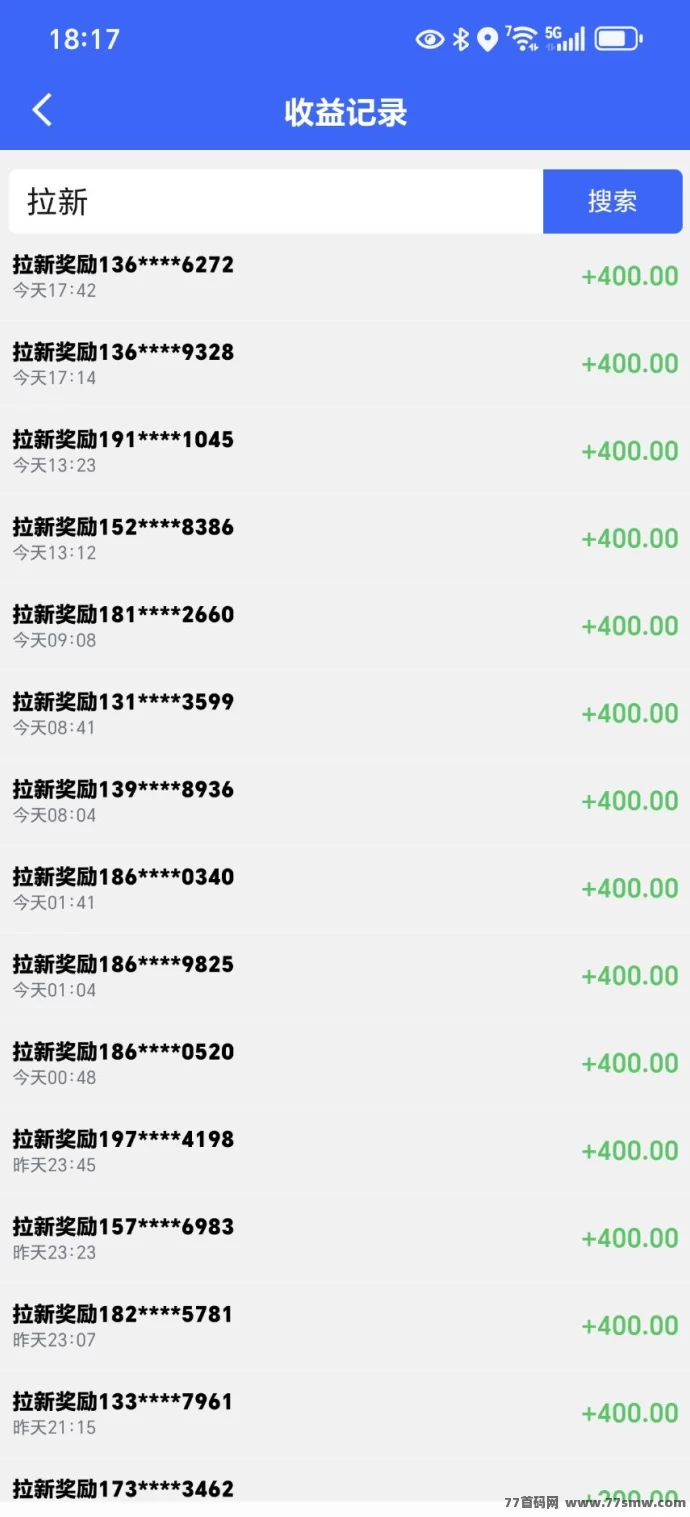This screenshot has height=1517, width=690.
Task: Tap the 搜索 button
Action: coord(612,202)
